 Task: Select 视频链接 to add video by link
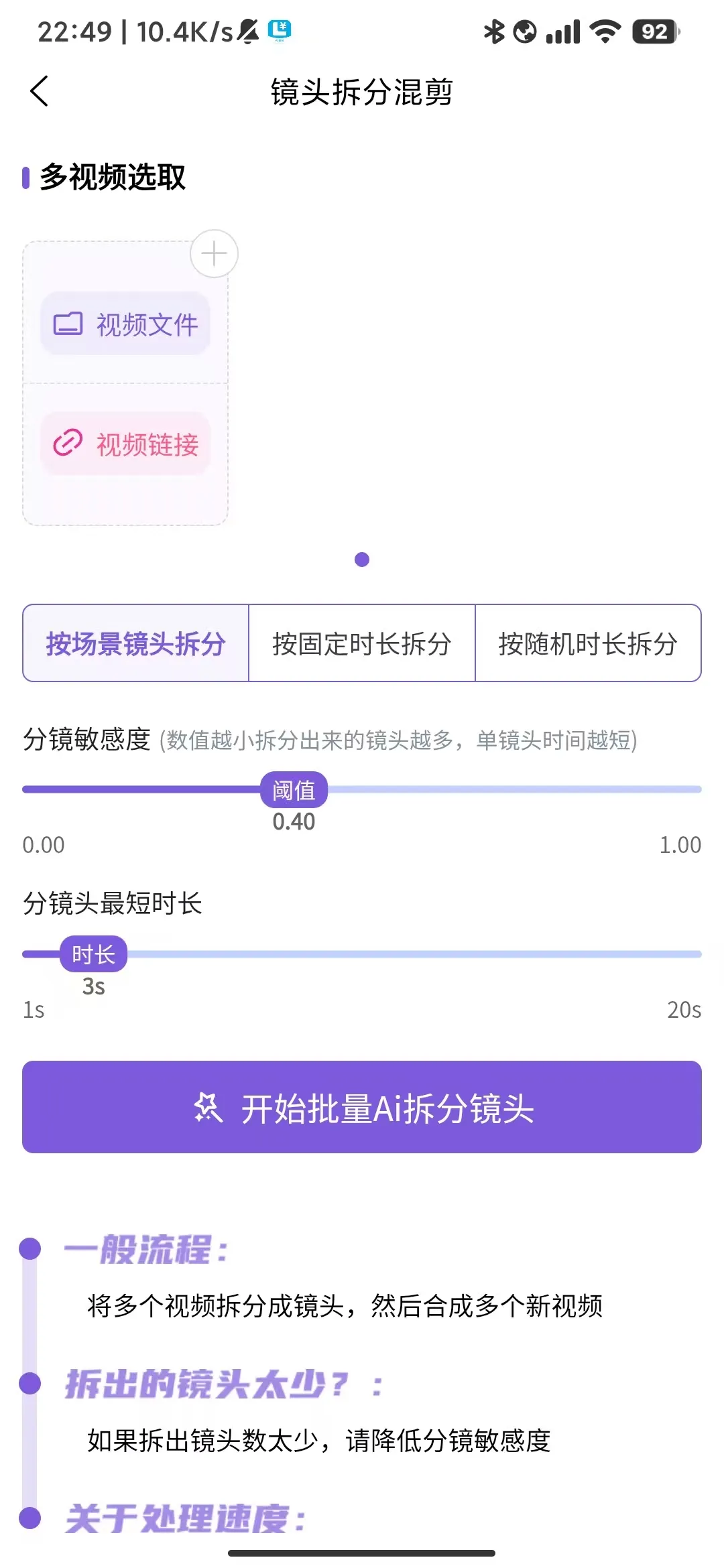pos(125,444)
